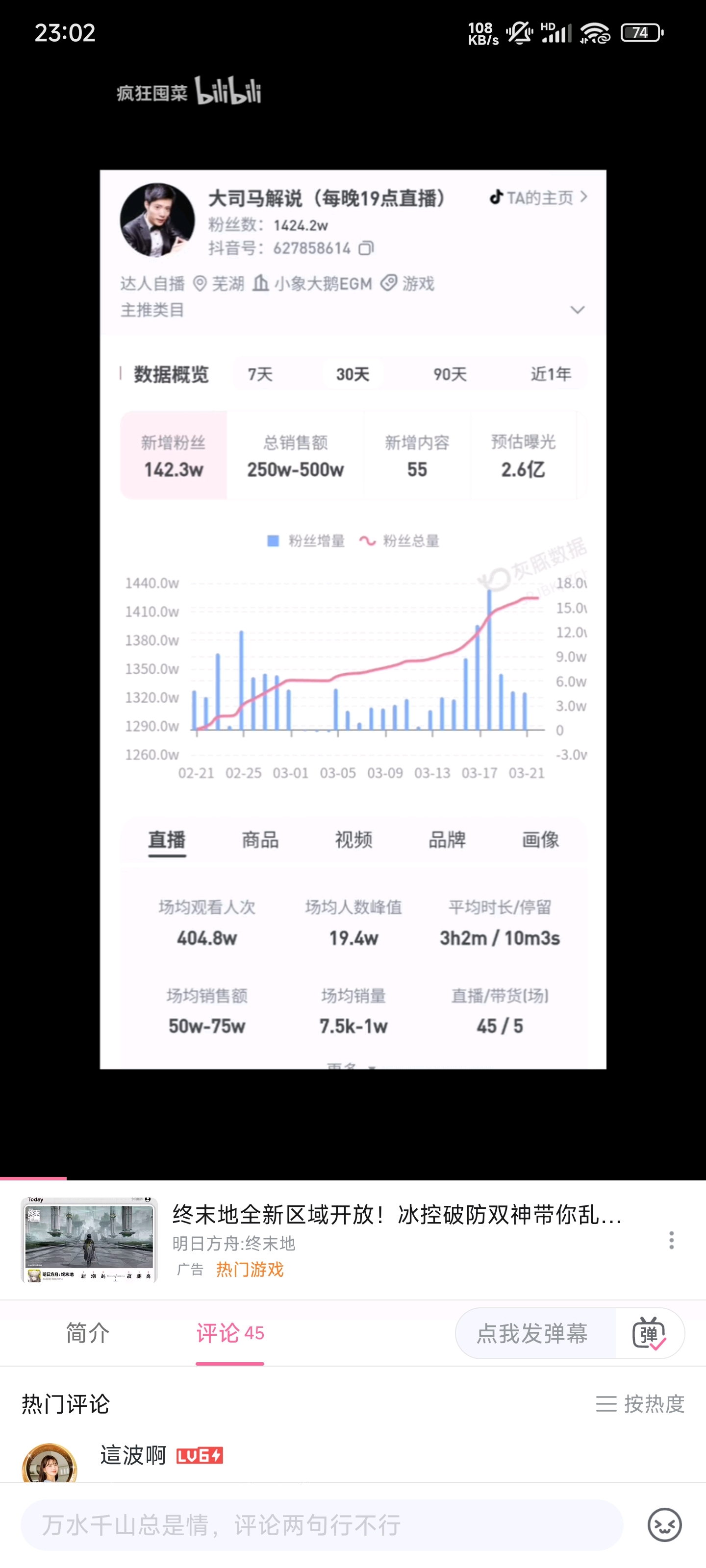Image resolution: width=706 pixels, height=1568 pixels.
Task: Open the 终末地 game ad card
Action: [396, 1239]
